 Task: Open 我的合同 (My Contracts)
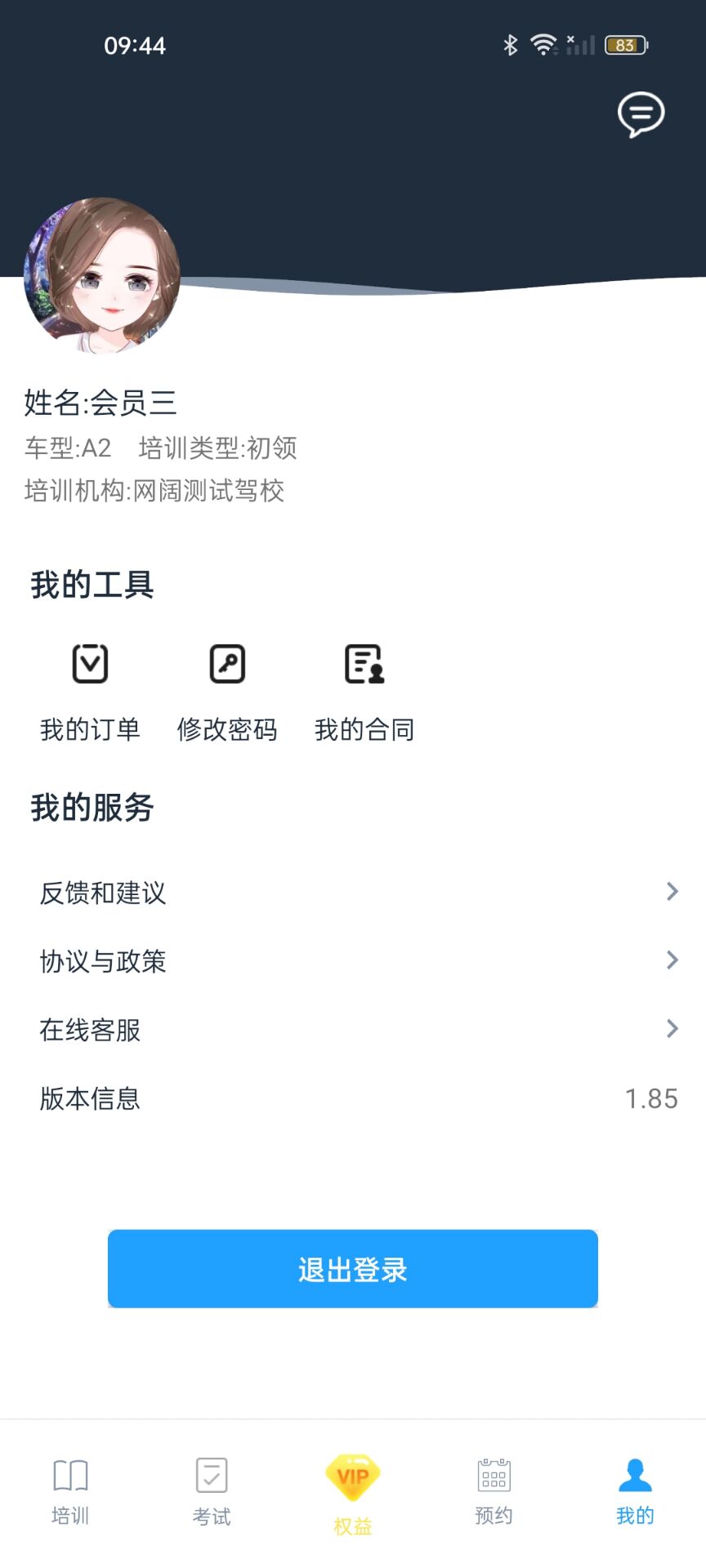point(364,690)
